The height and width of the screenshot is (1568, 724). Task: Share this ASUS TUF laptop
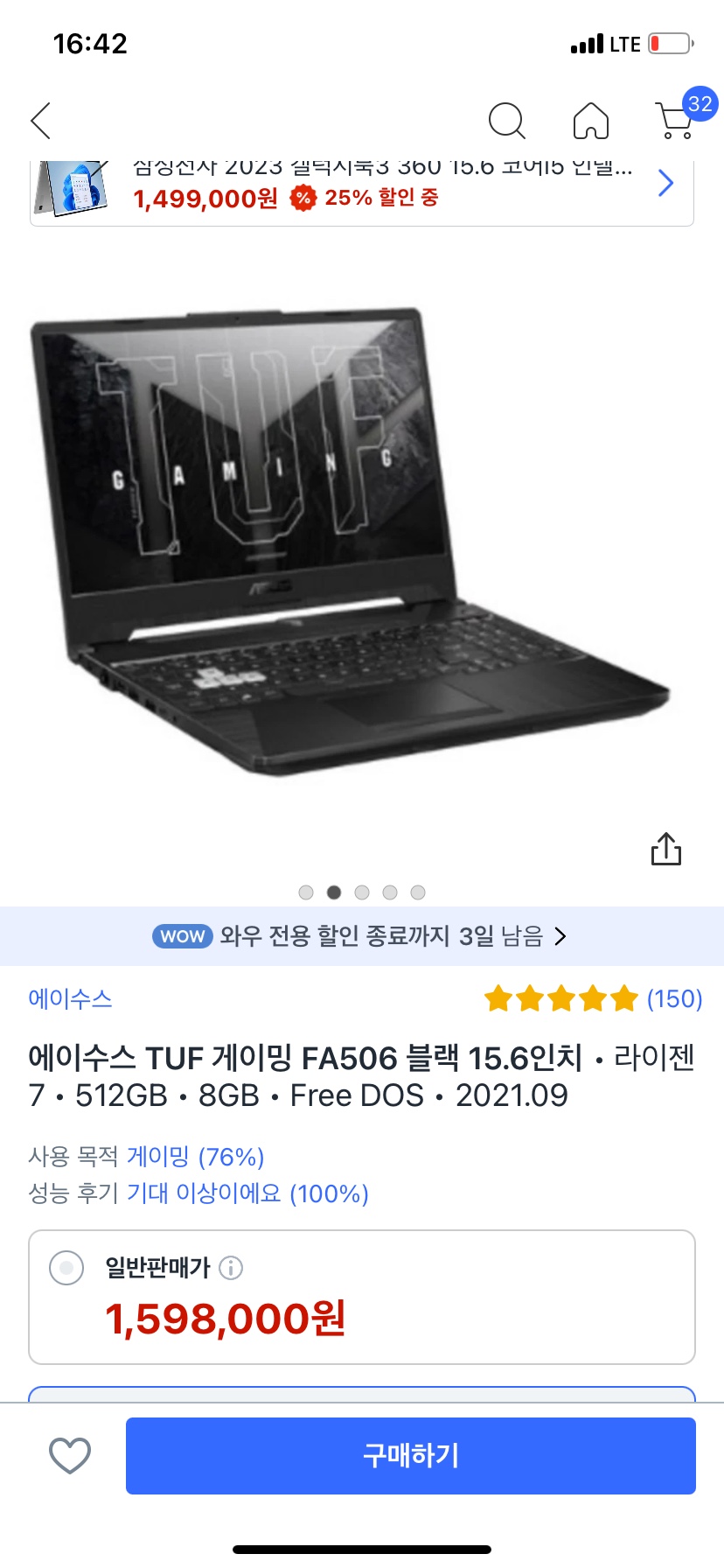pyautogui.click(x=666, y=849)
